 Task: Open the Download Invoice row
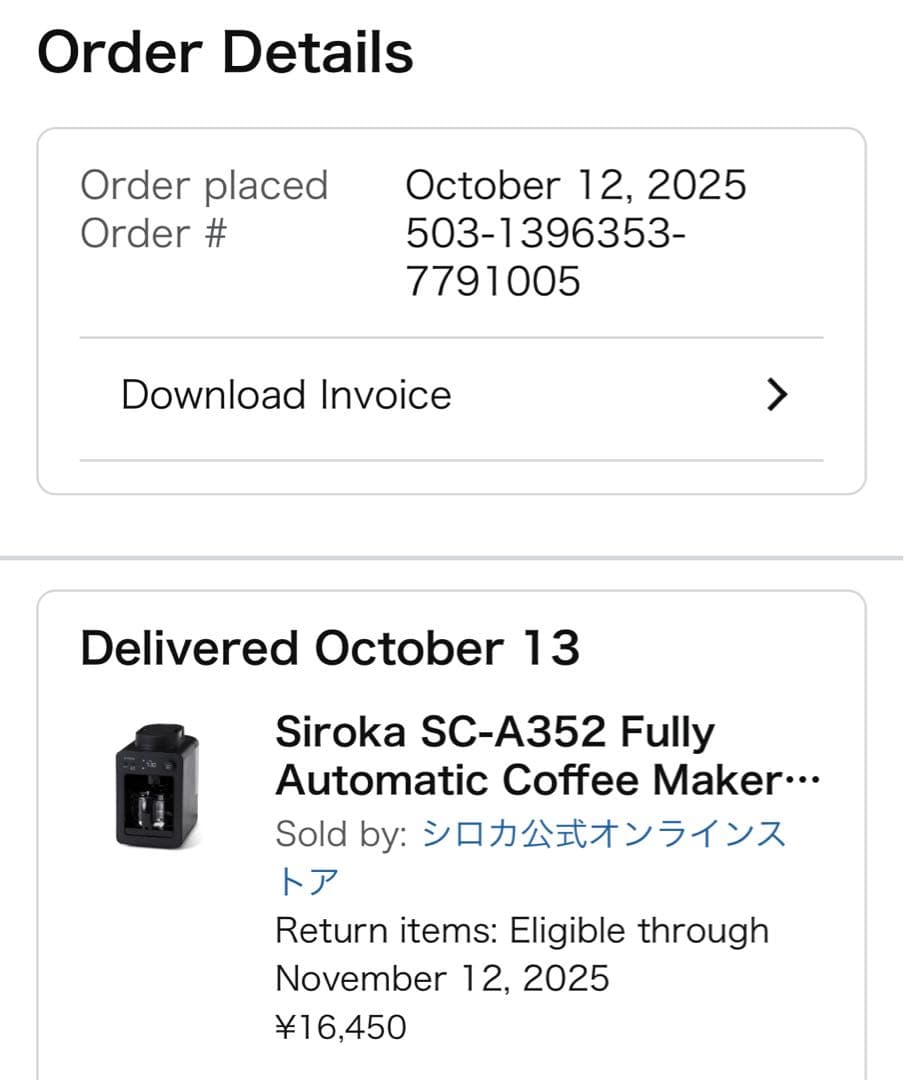click(450, 396)
